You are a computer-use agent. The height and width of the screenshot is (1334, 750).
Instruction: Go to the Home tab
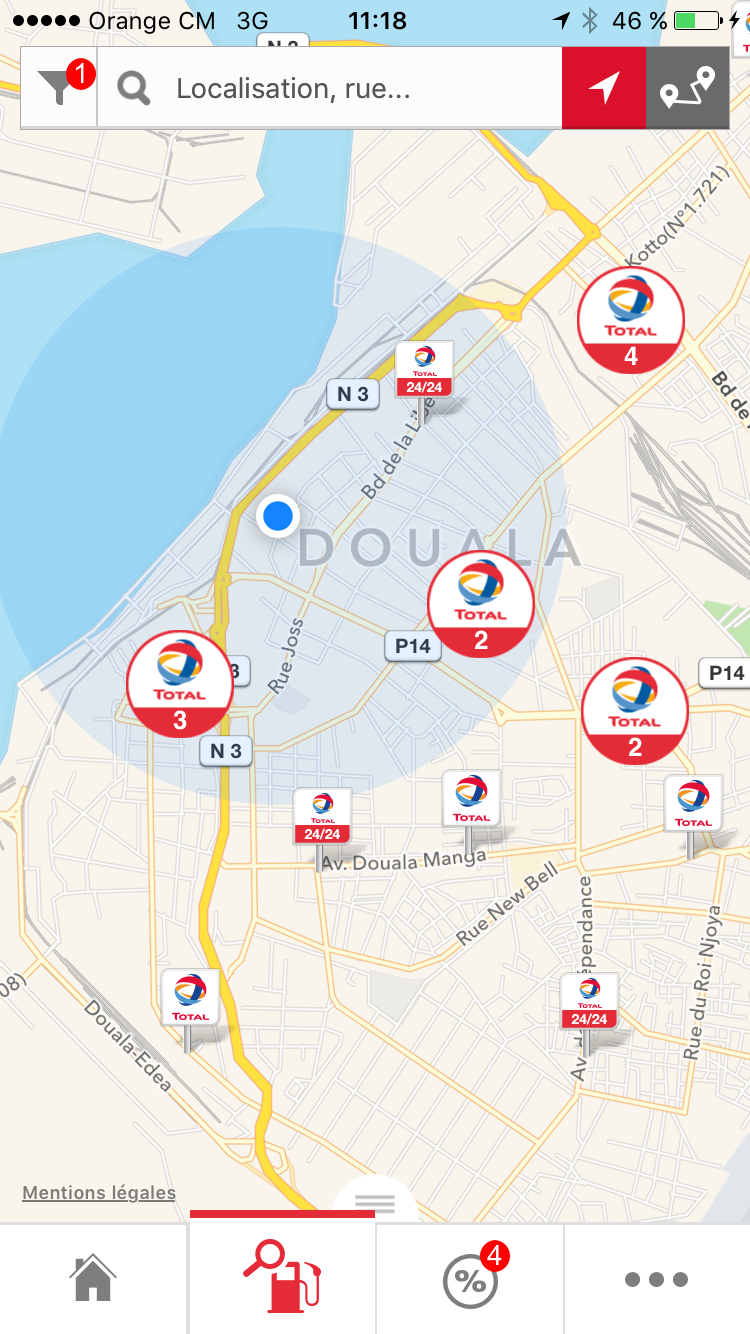(x=93, y=1279)
